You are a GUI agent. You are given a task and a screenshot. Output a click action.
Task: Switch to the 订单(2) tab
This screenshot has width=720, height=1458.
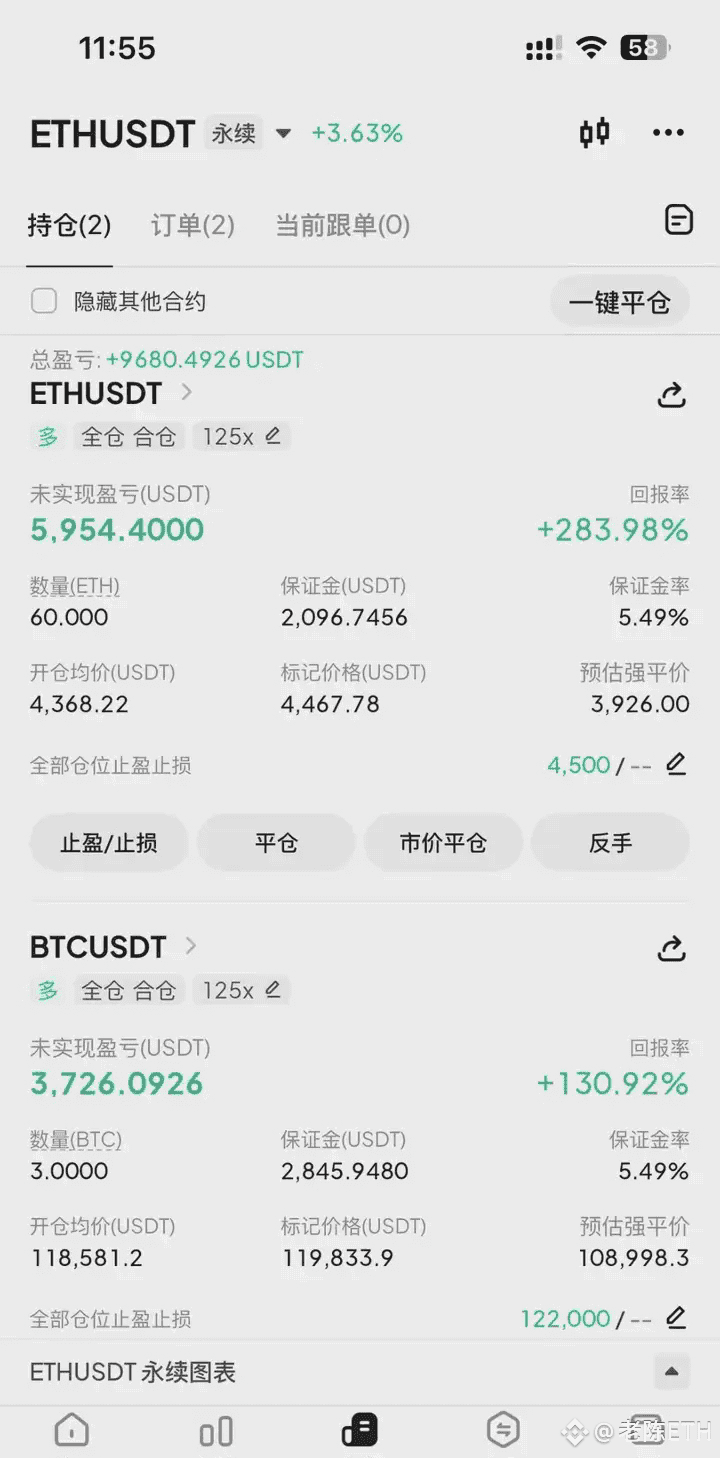tap(193, 225)
